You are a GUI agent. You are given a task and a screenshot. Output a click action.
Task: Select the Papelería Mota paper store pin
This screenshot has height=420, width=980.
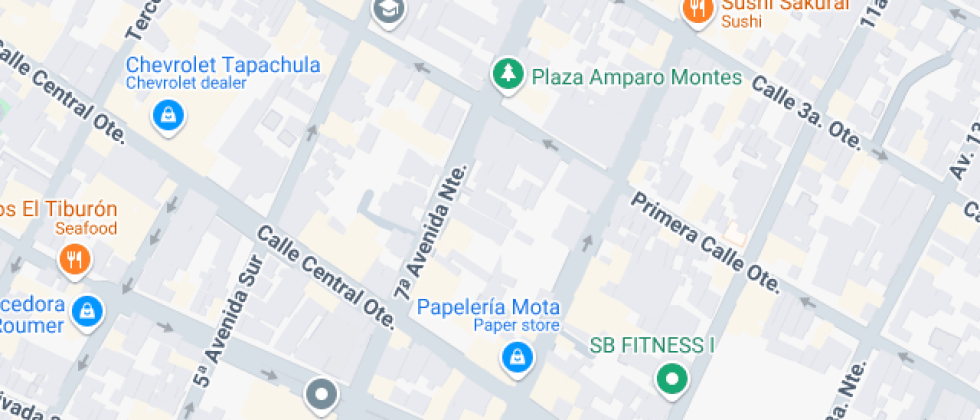click(x=518, y=359)
